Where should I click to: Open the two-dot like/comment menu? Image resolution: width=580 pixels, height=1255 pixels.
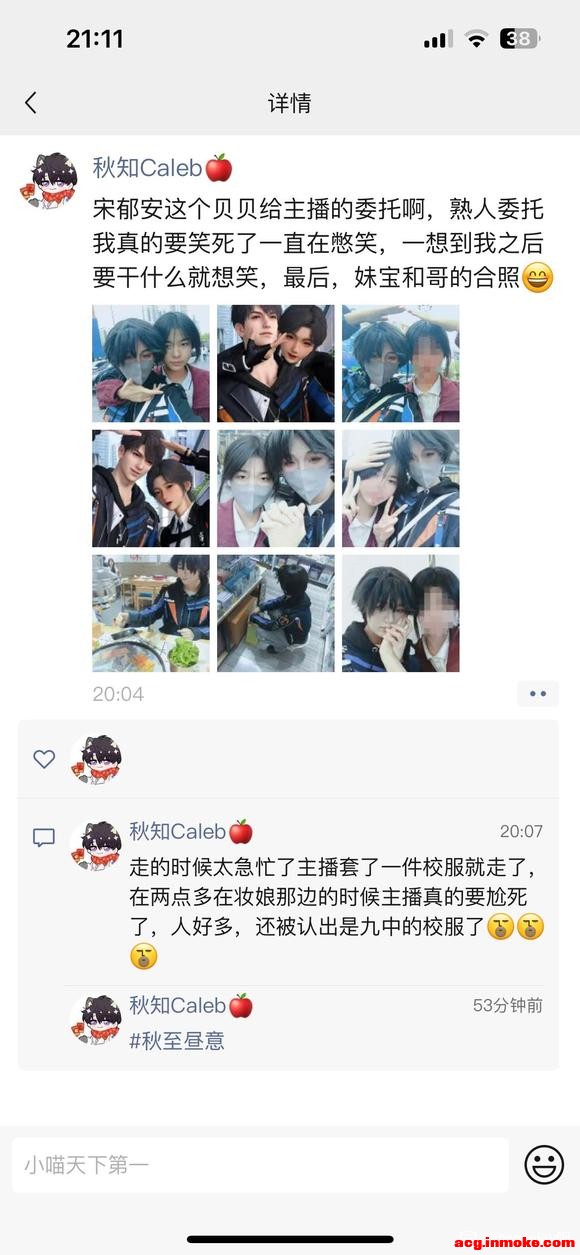click(x=538, y=693)
